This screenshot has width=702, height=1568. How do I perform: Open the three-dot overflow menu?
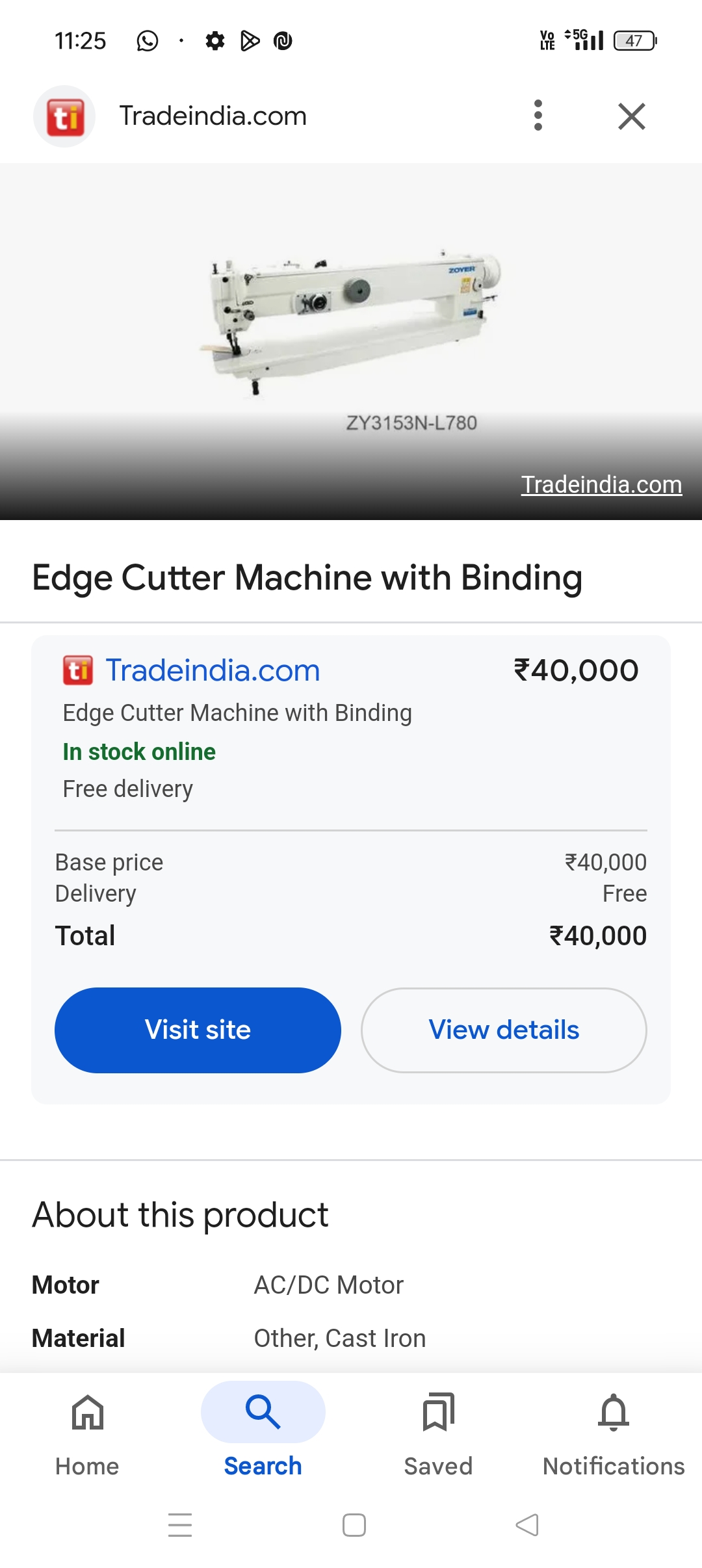click(538, 116)
